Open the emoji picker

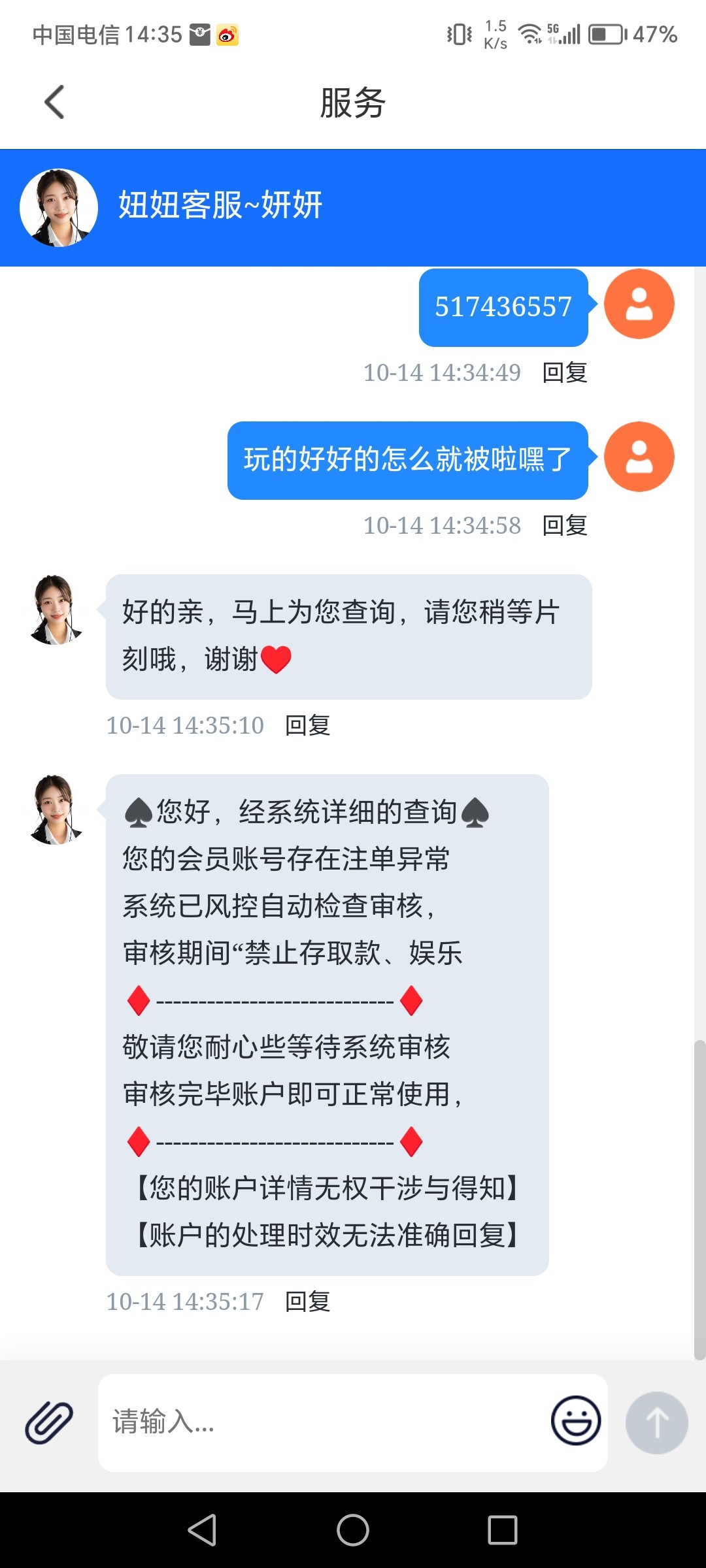[x=575, y=1420]
